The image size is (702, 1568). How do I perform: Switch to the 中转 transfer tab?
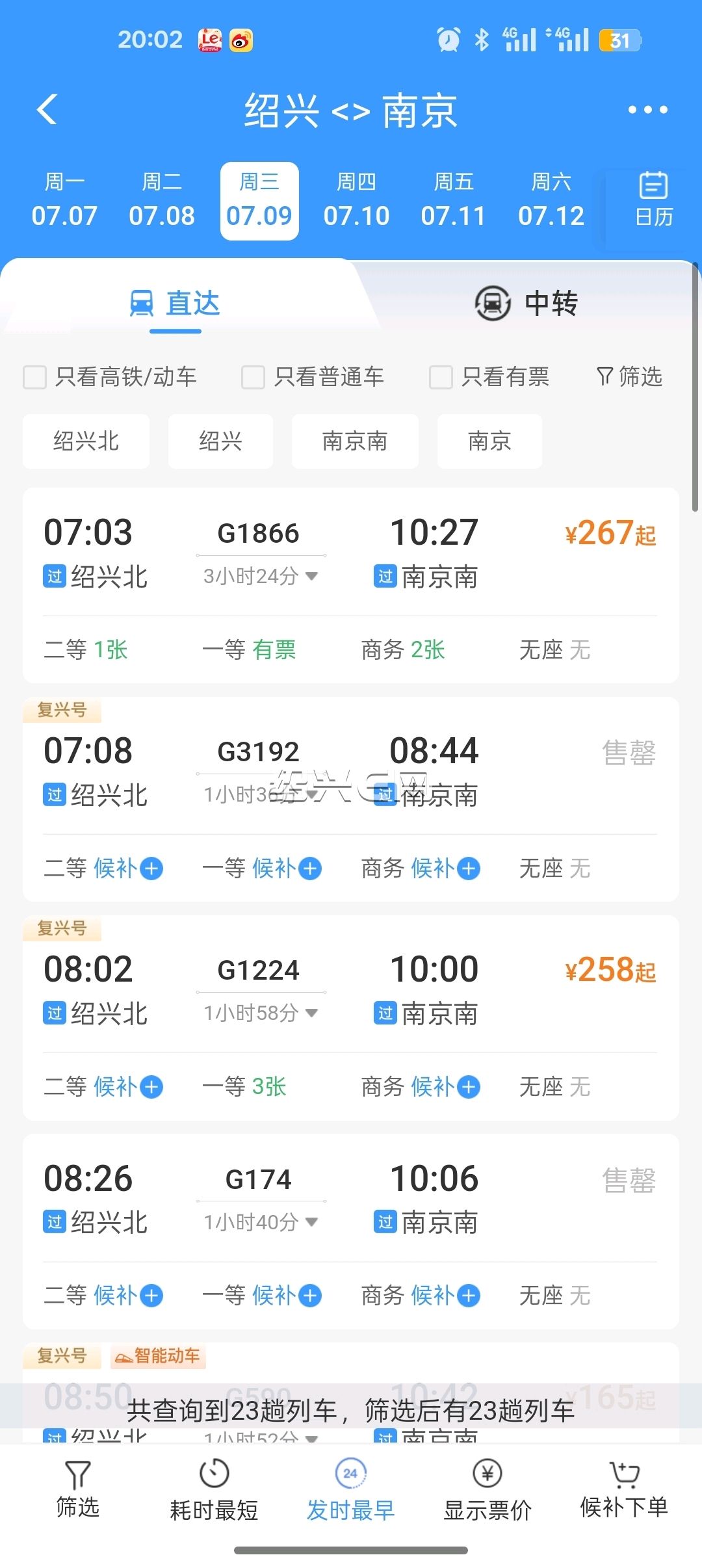526,304
